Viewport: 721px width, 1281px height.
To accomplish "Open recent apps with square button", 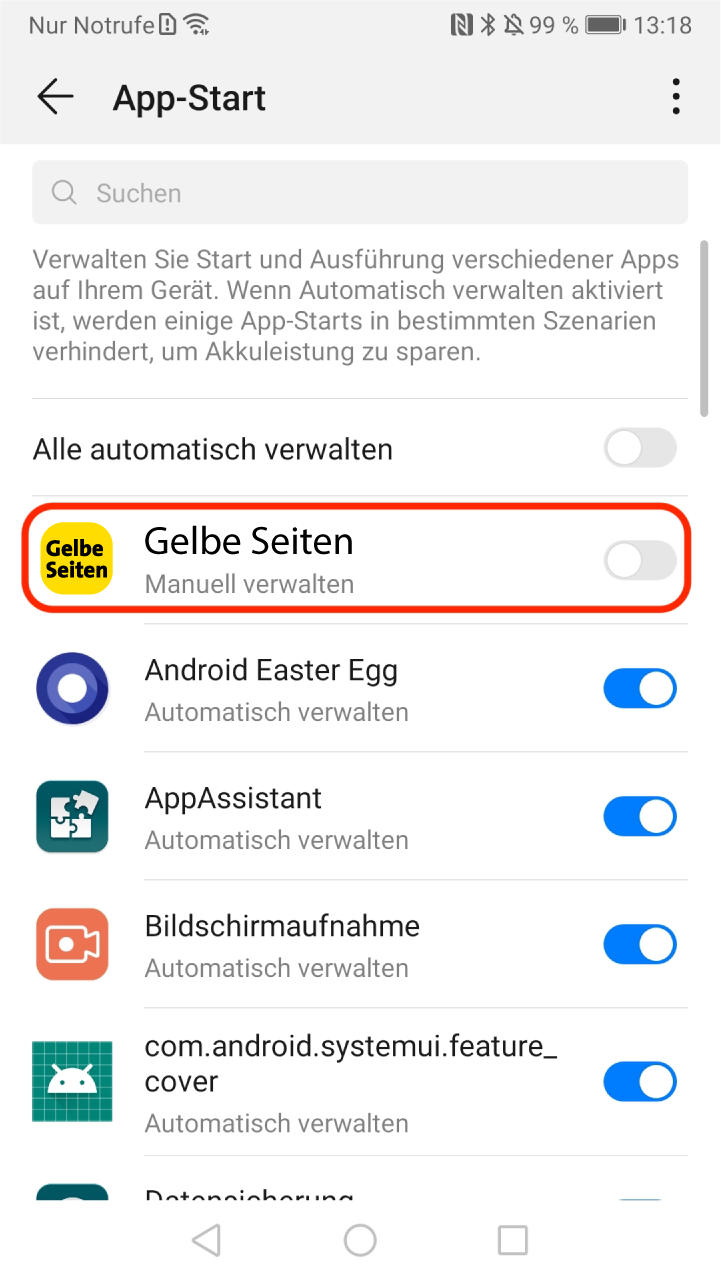I will click(513, 1240).
